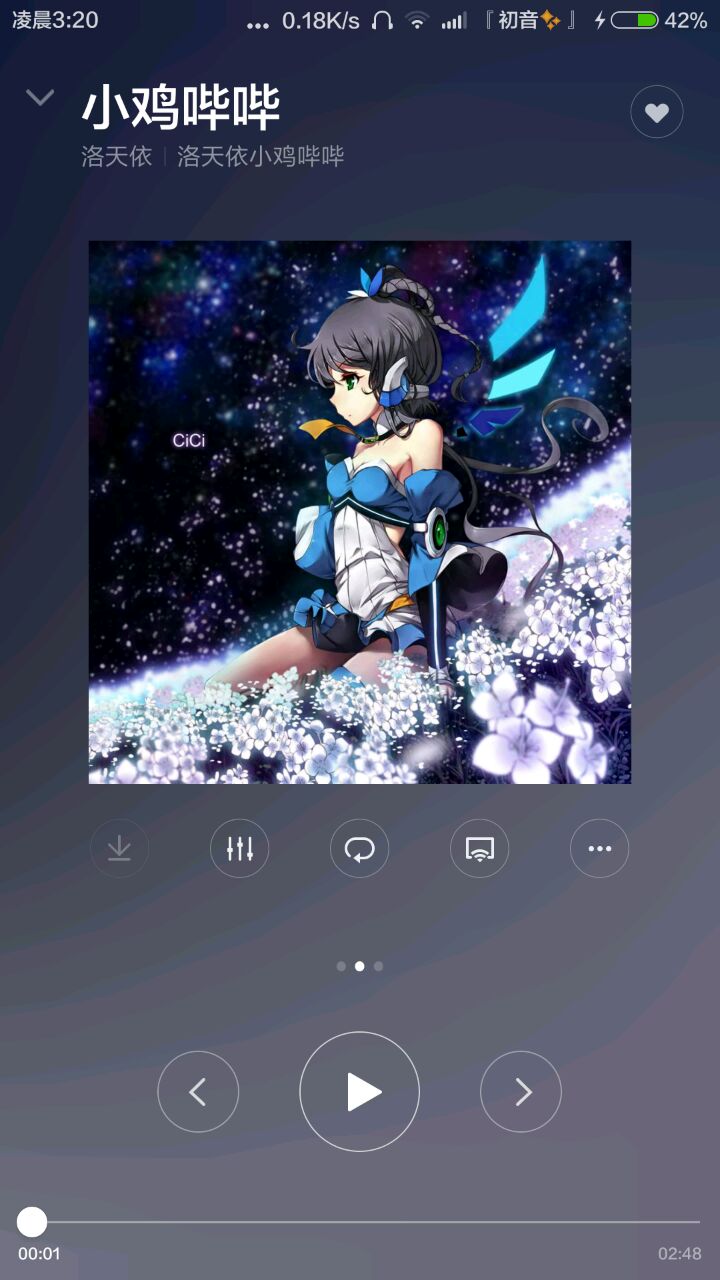Skip to the previous track
The image size is (720, 1280).
click(198, 1092)
